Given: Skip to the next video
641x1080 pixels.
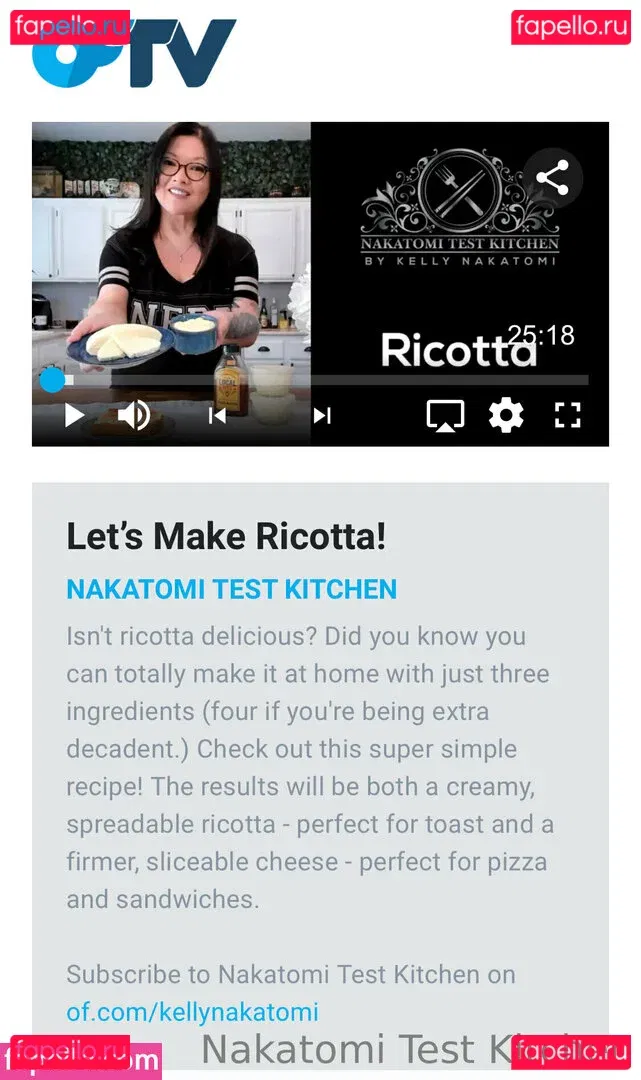Looking at the screenshot, I should [322, 415].
